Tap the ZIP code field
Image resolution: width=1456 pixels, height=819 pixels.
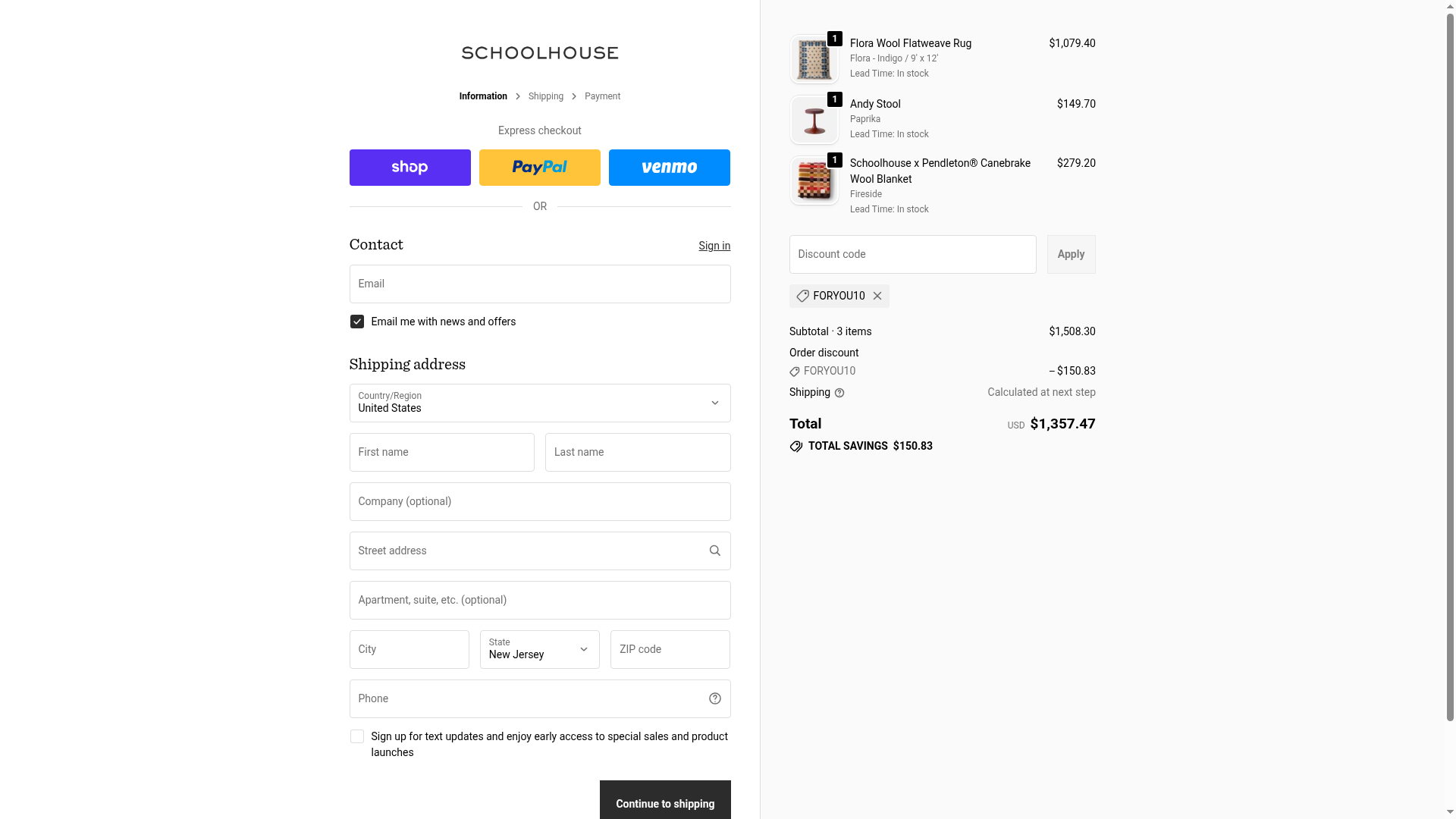pyautogui.click(x=670, y=650)
